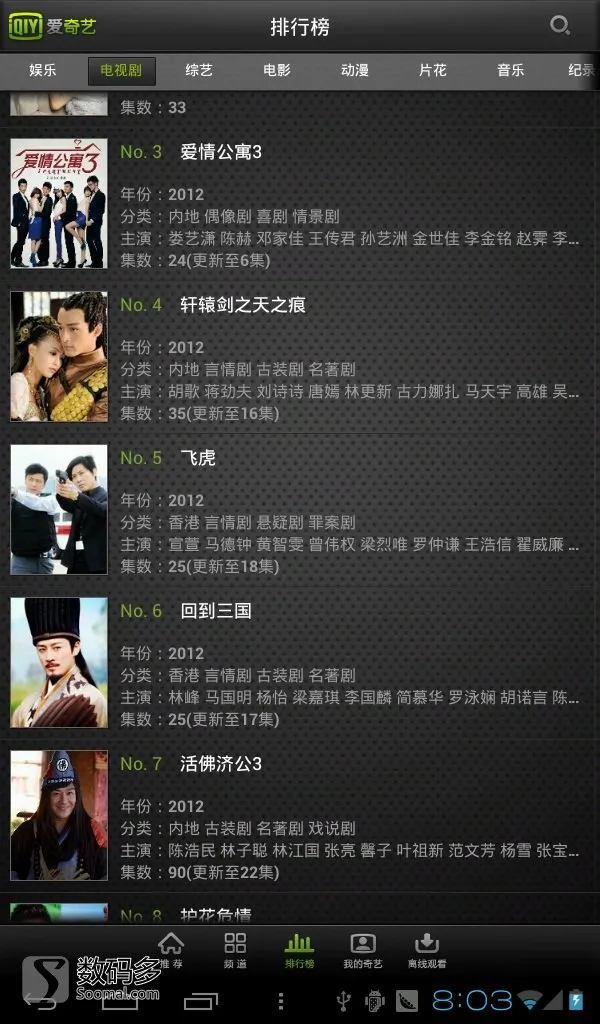Open 离线观看 downloads tab
The height and width of the screenshot is (1024, 600).
coord(427,951)
